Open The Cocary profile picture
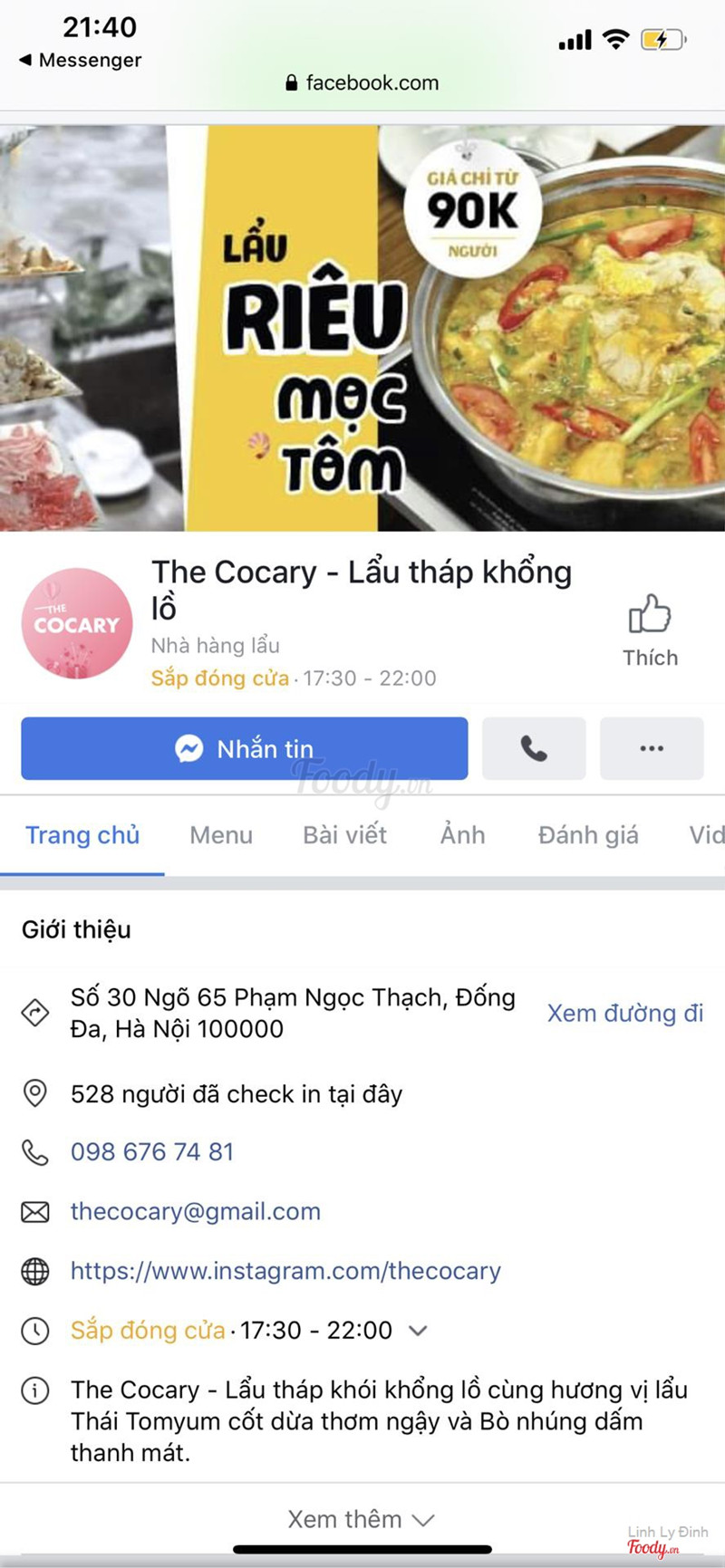 76,623
